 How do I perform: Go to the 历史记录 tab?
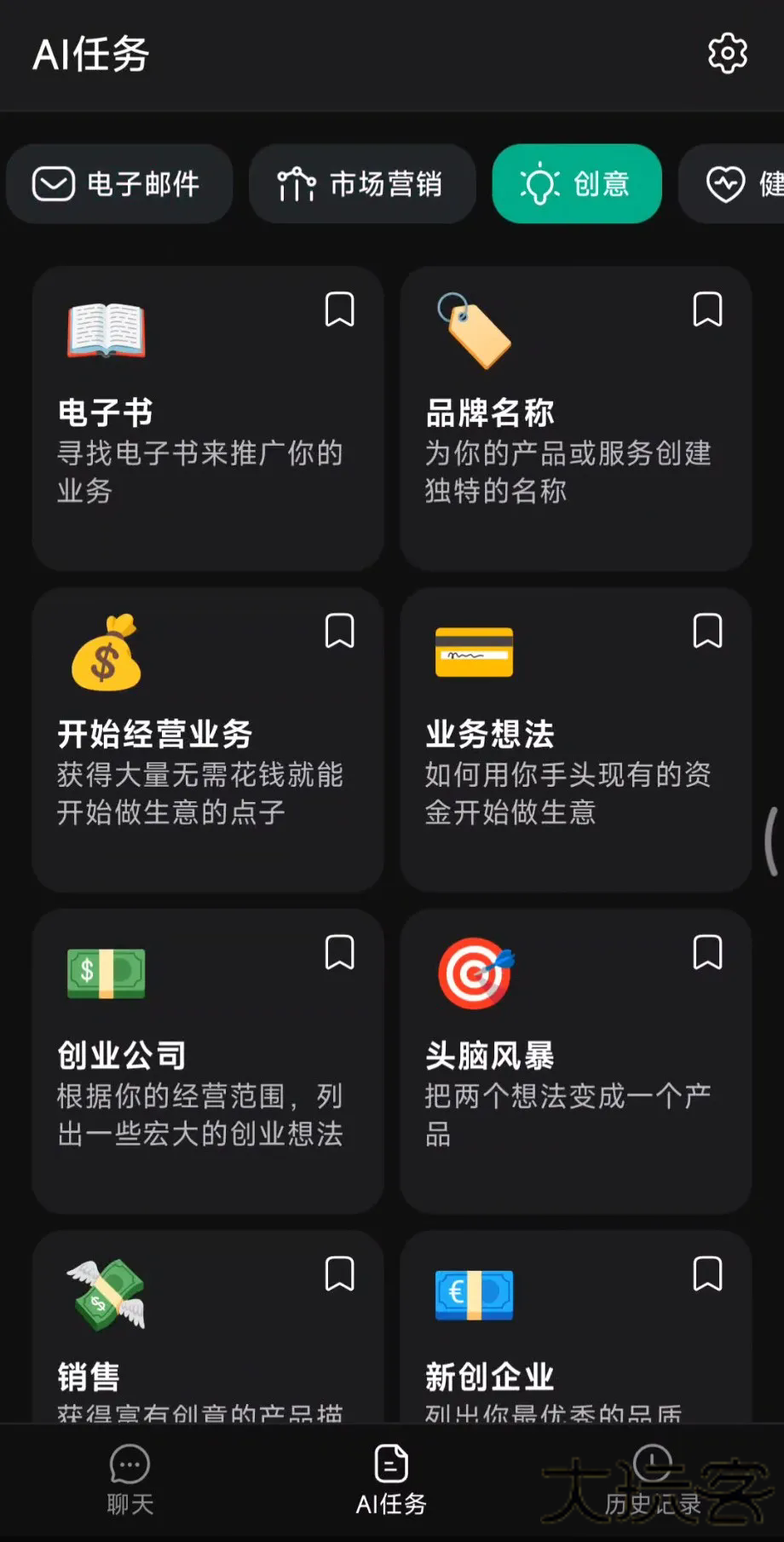[653, 1481]
